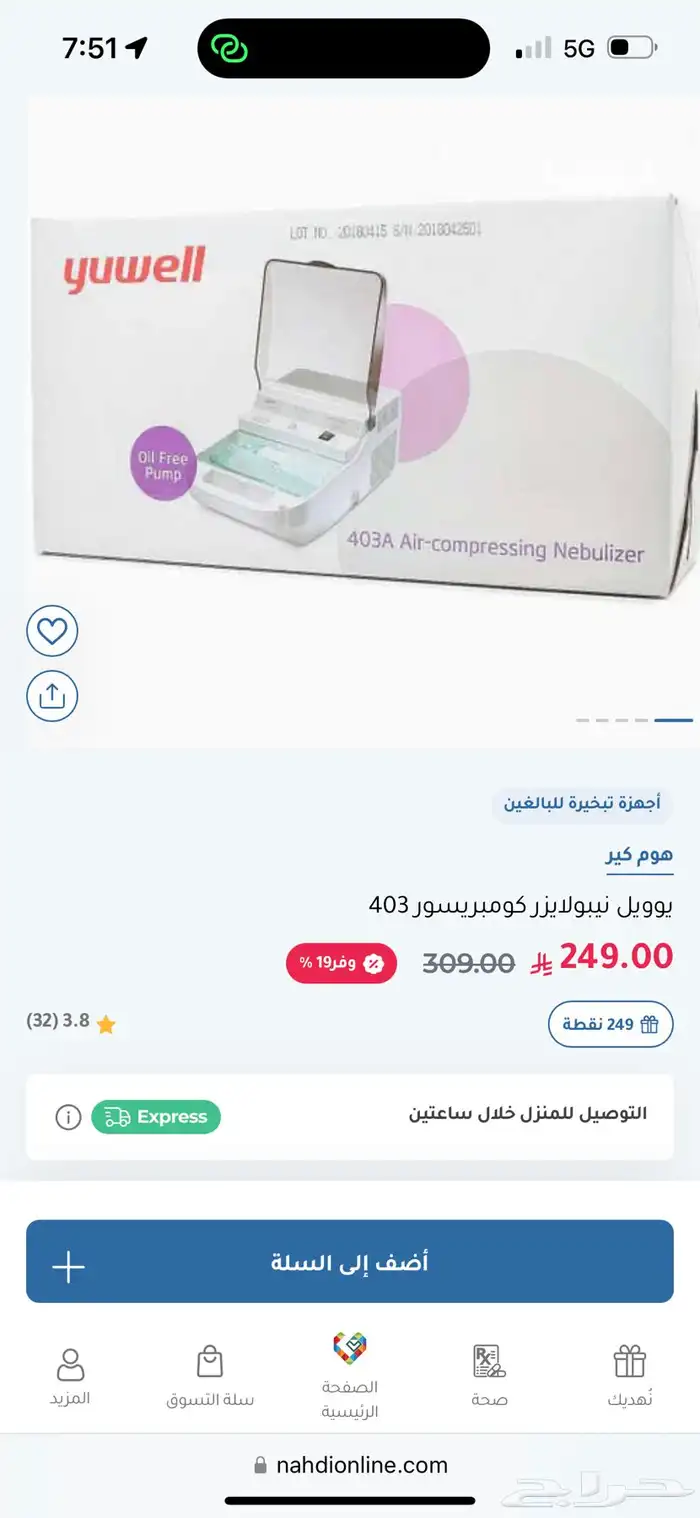Image resolution: width=700 pixels, height=1518 pixels.
Task: Open the info icon beside Express delivery
Action: pyautogui.click(x=68, y=1117)
